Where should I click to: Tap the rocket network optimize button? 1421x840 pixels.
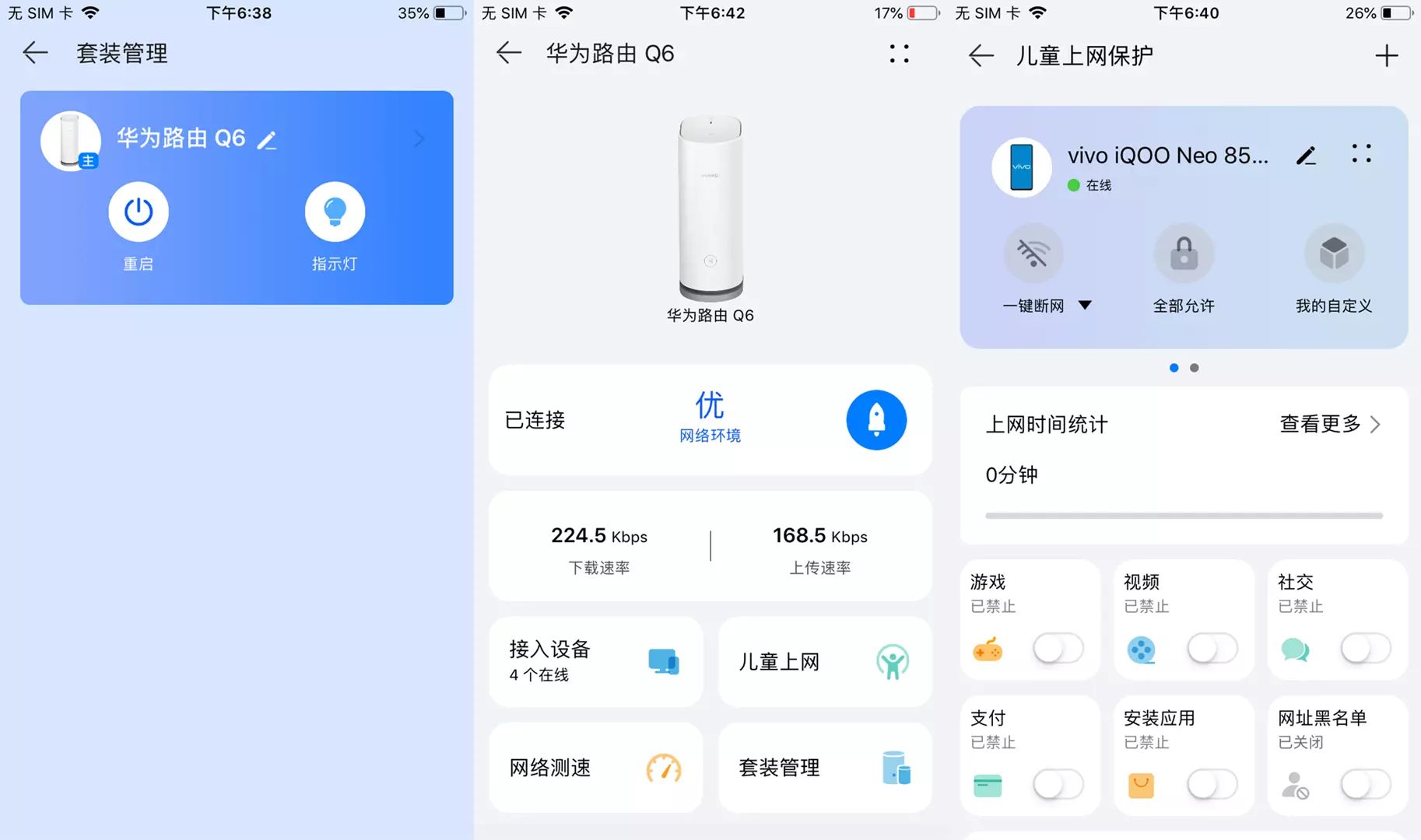(x=876, y=420)
